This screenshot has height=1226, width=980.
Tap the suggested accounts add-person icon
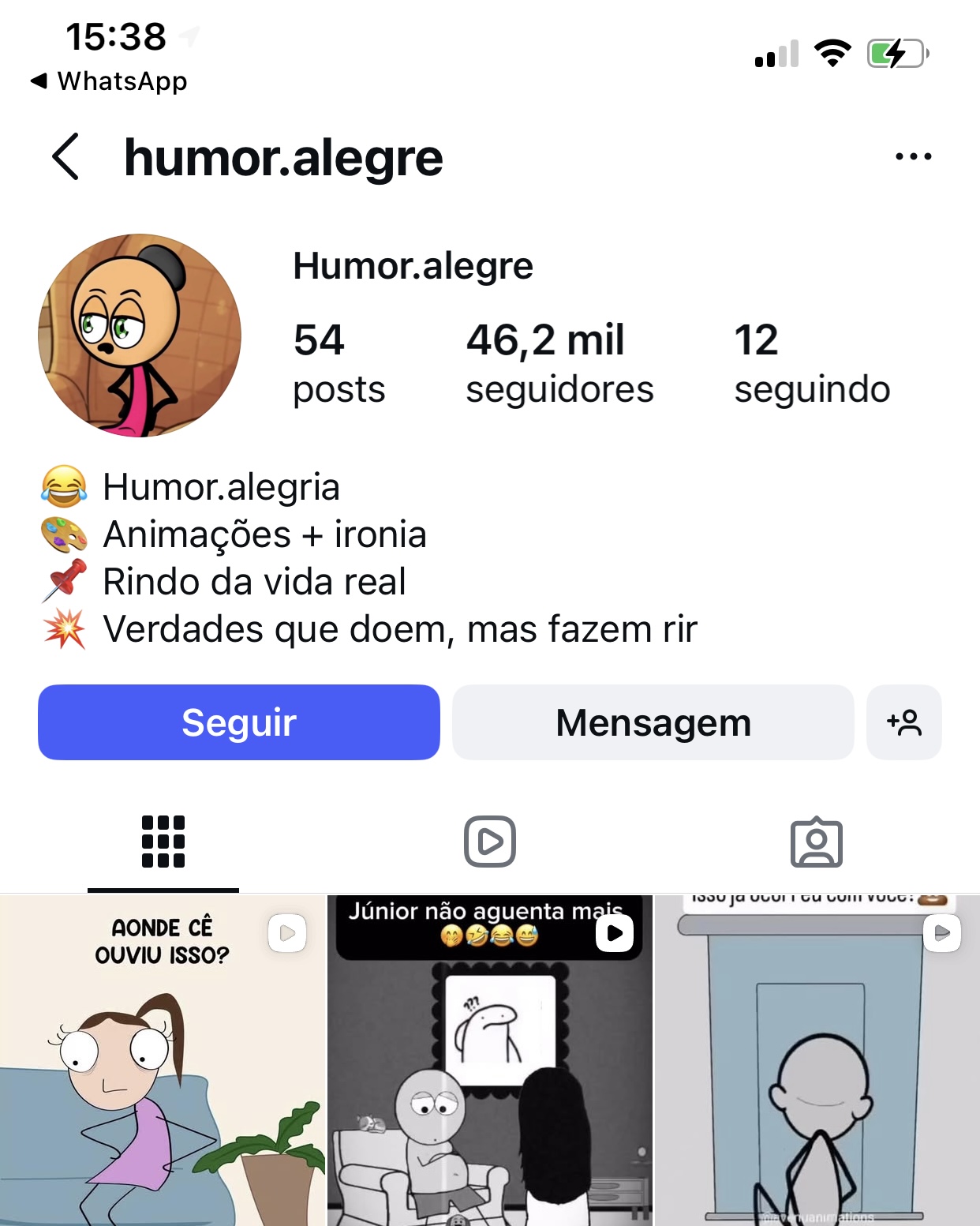tap(903, 722)
